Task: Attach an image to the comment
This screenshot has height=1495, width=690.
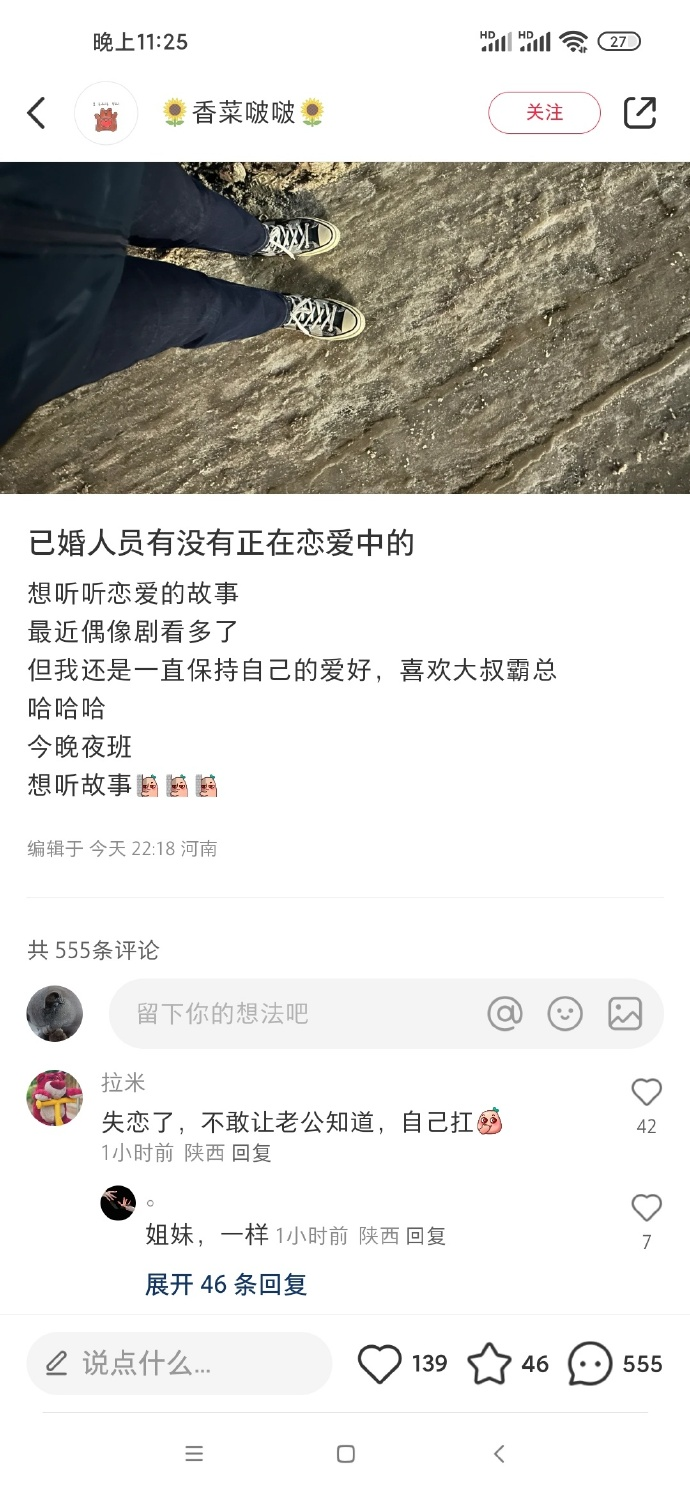Action: (x=625, y=1014)
